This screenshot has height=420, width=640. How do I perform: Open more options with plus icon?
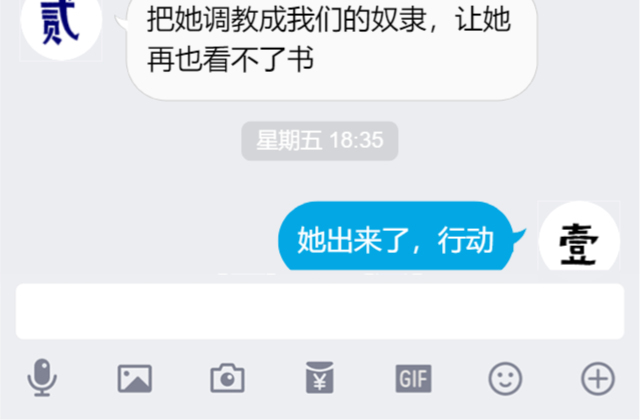[x=597, y=378]
